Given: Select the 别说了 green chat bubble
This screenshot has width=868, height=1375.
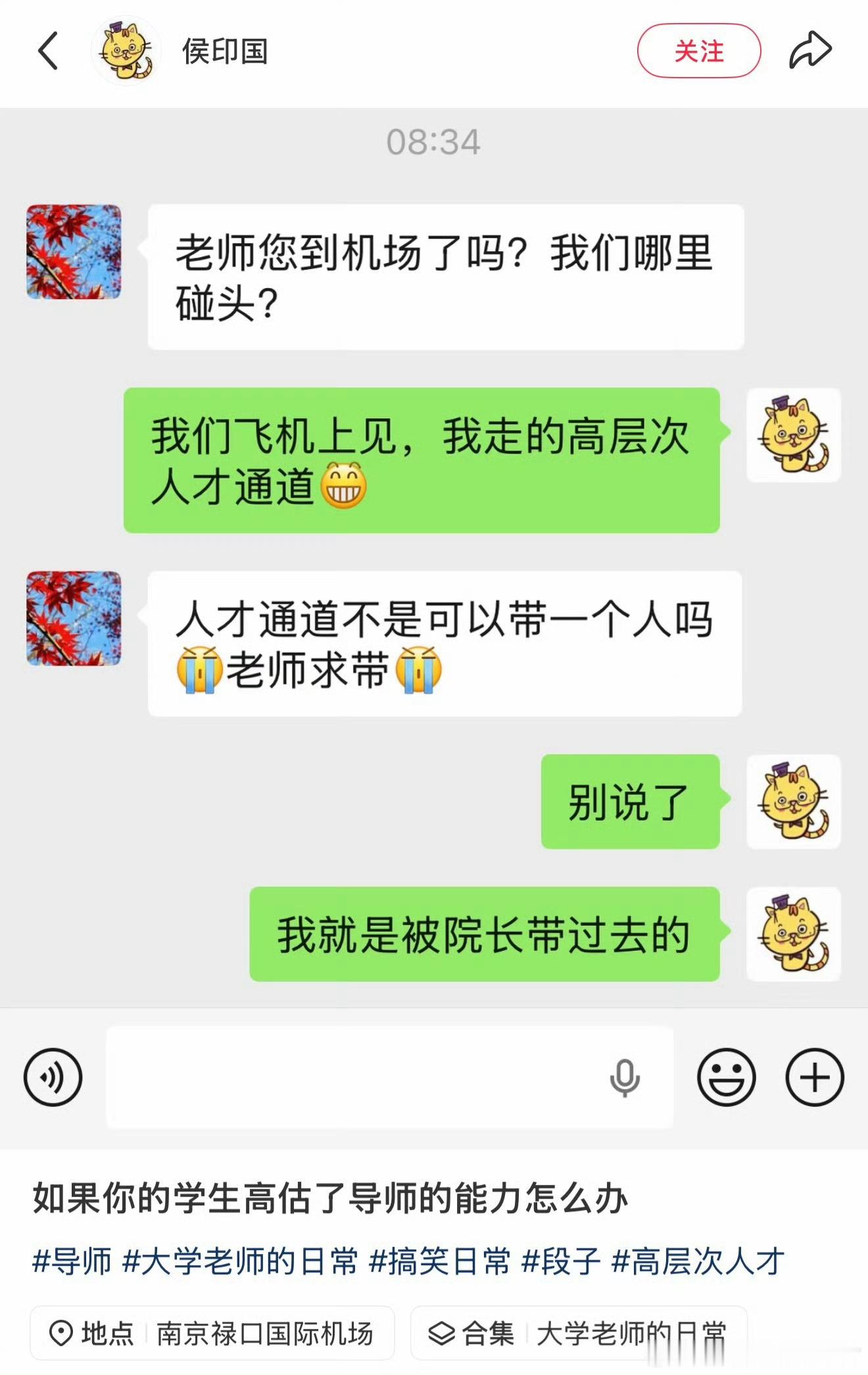Looking at the screenshot, I should pyautogui.click(x=630, y=804).
